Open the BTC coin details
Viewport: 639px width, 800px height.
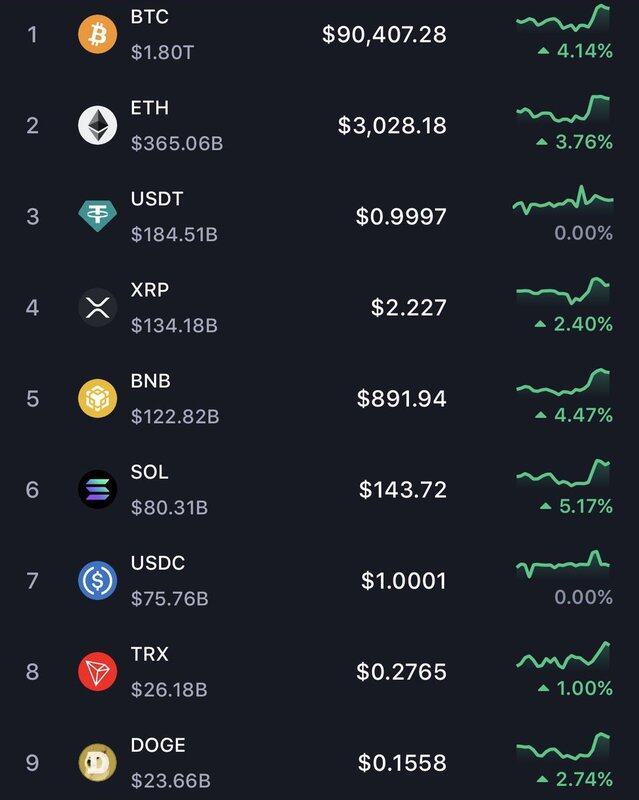pos(150,19)
